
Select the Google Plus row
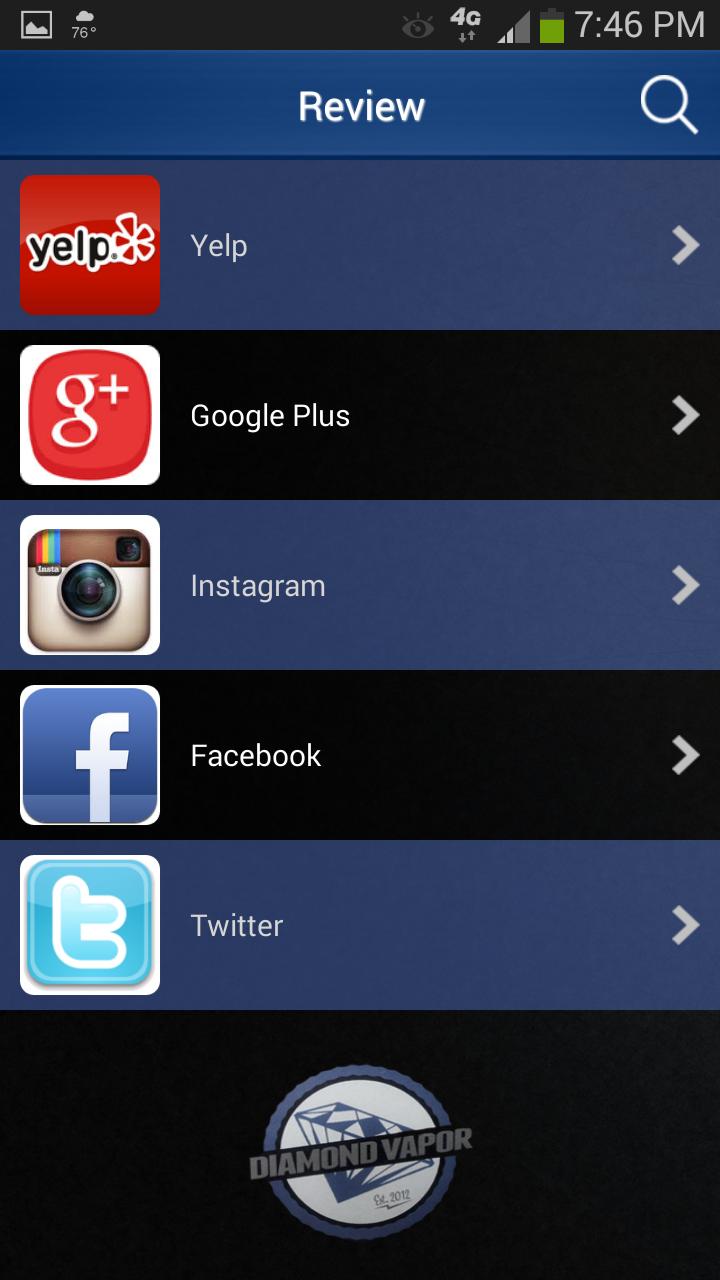[x=360, y=415]
